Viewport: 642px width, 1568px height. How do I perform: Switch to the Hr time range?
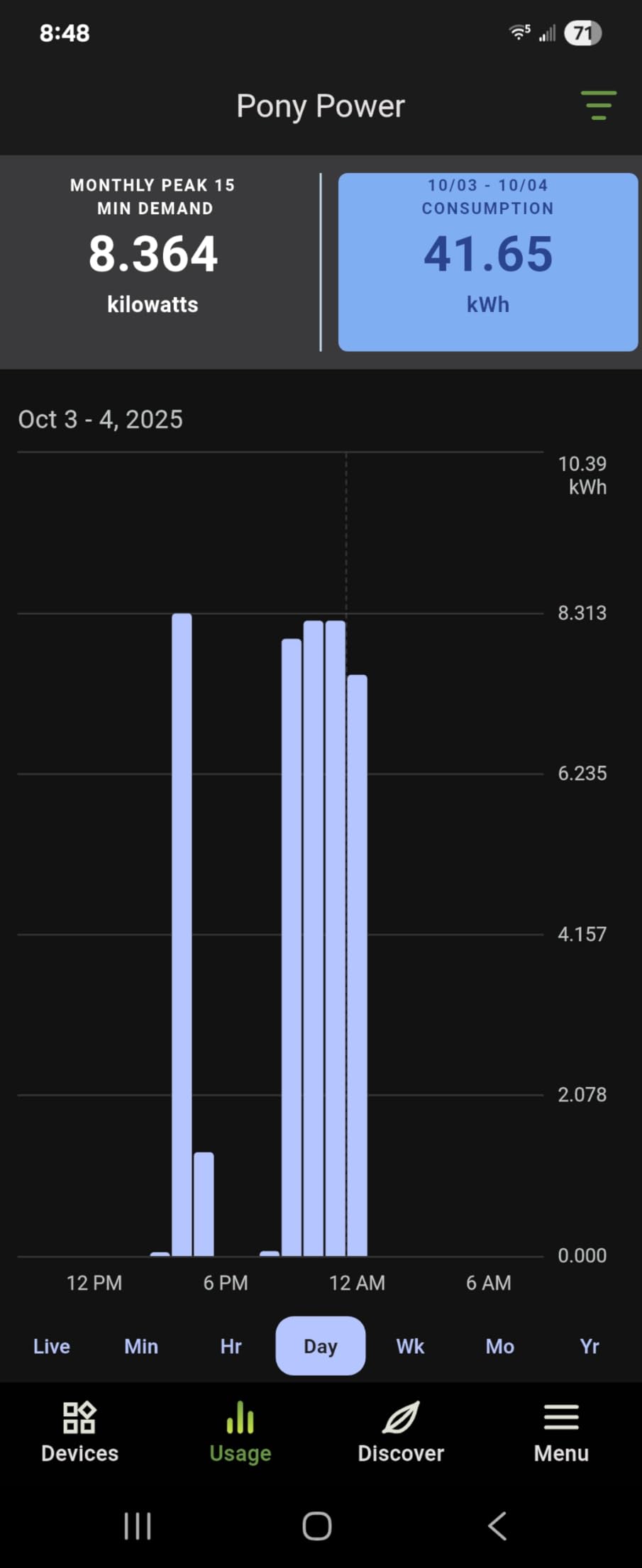[x=231, y=1346]
